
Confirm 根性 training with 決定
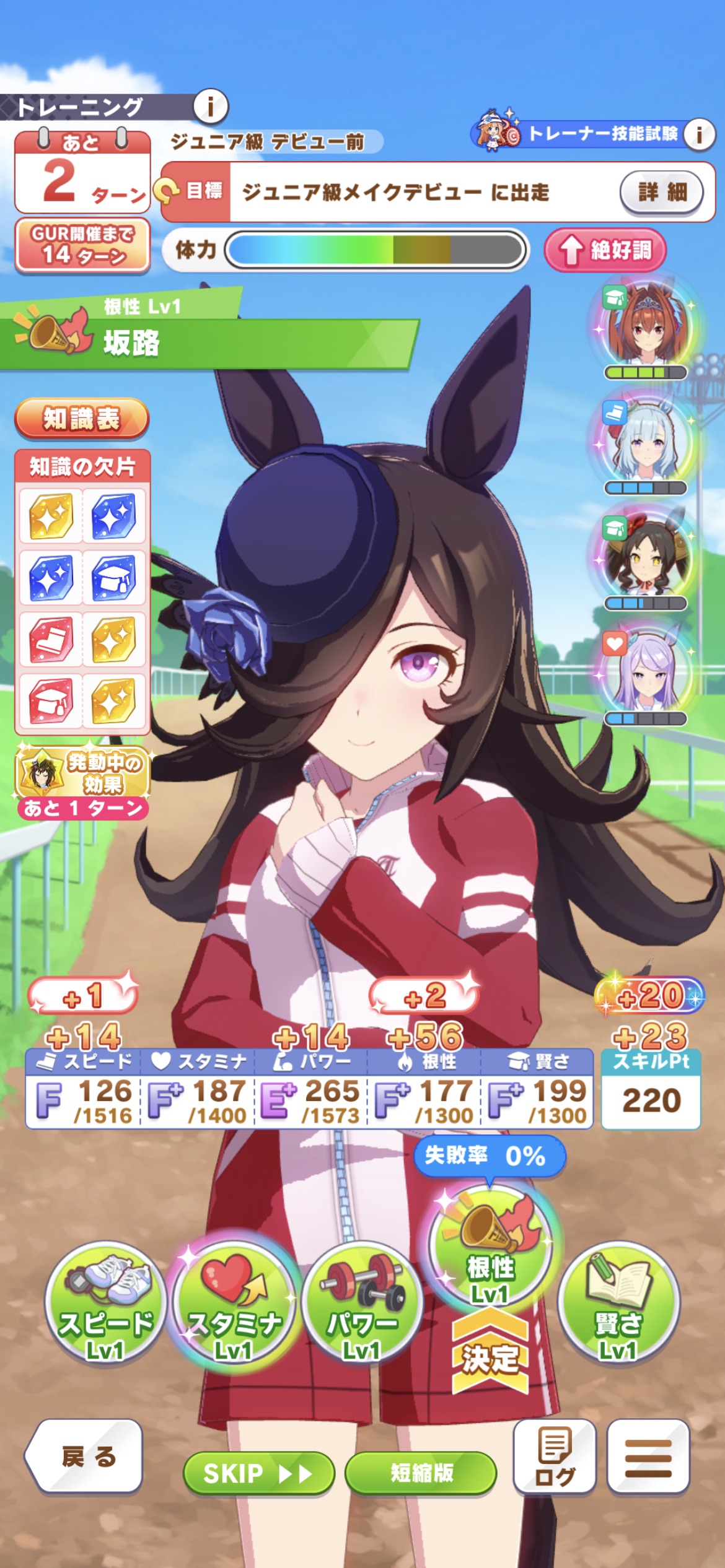coord(490,1356)
